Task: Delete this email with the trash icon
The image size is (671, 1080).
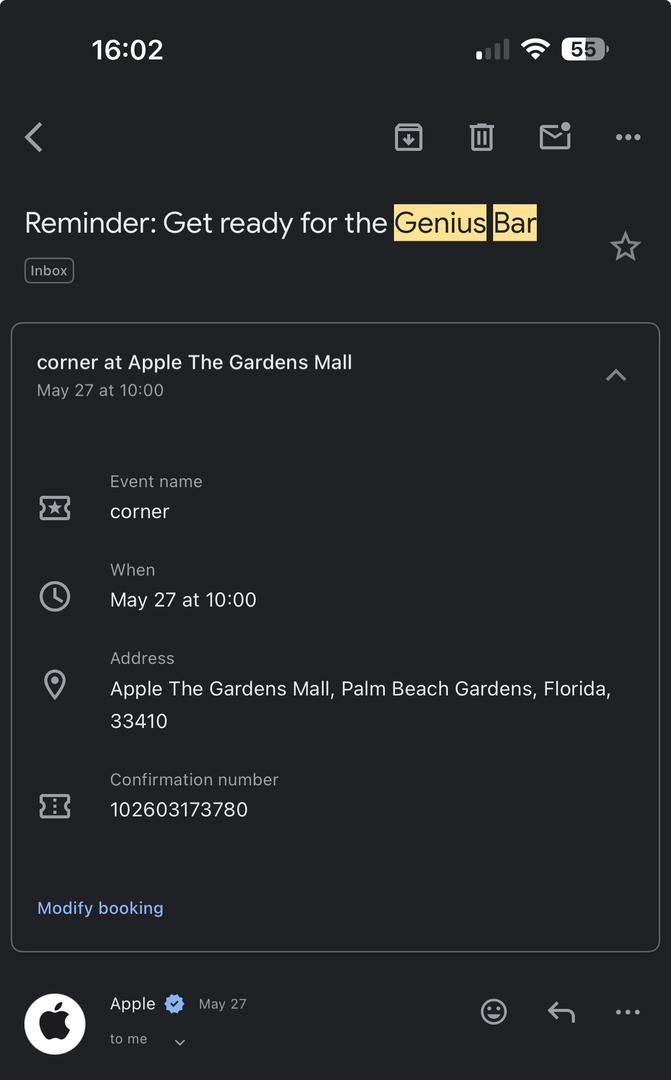Action: click(482, 137)
